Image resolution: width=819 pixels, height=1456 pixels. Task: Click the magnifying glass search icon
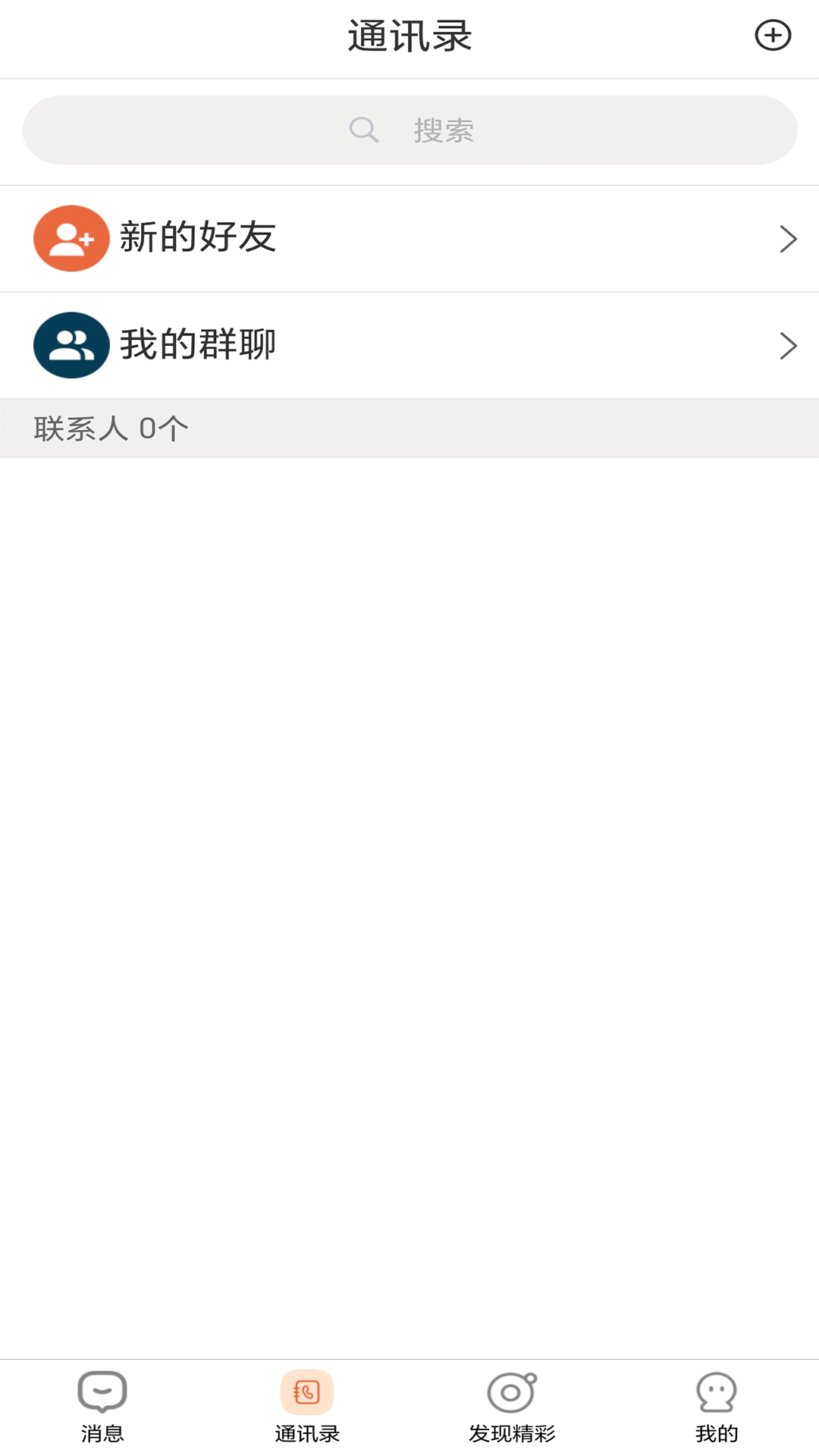[364, 130]
